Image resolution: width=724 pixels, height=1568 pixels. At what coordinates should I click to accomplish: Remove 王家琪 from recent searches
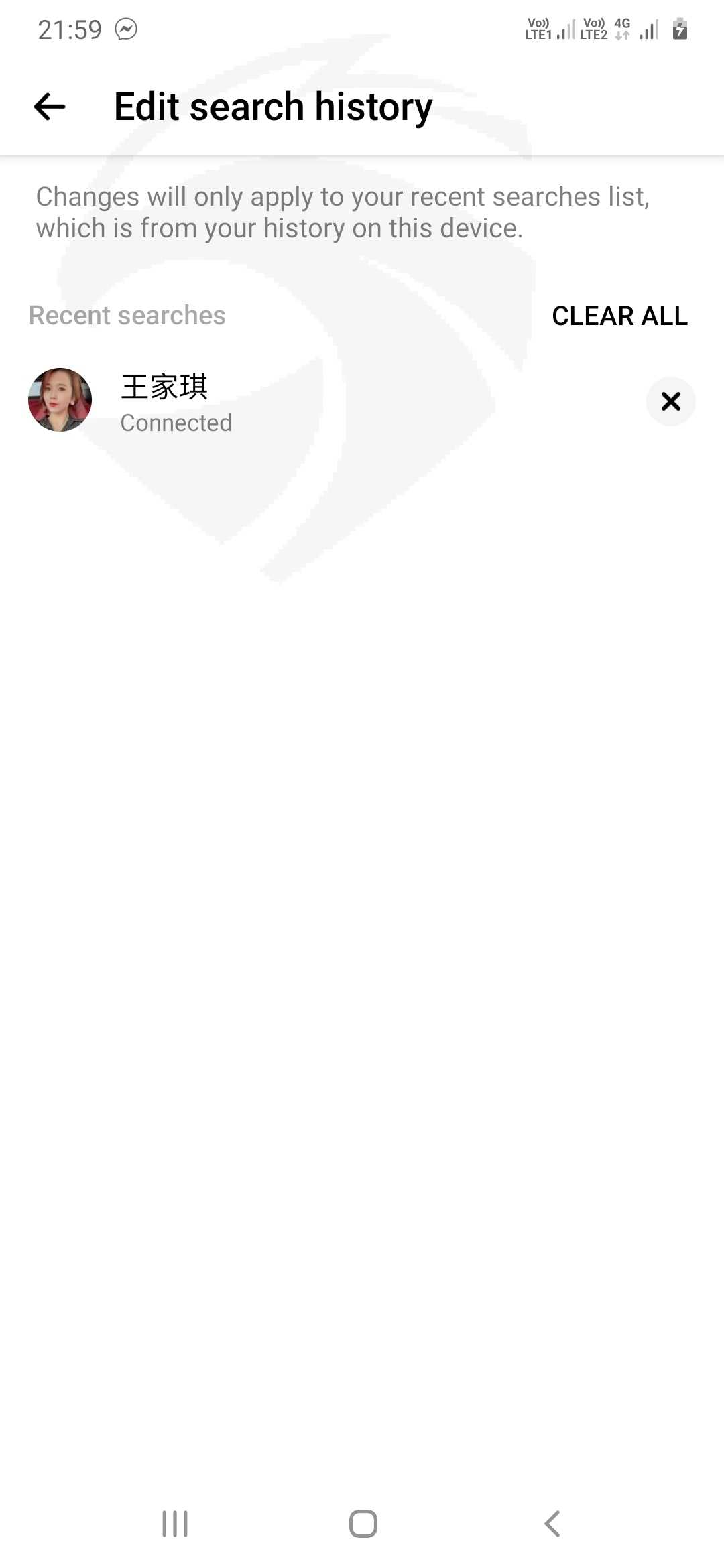pyautogui.click(x=670, y=401)
